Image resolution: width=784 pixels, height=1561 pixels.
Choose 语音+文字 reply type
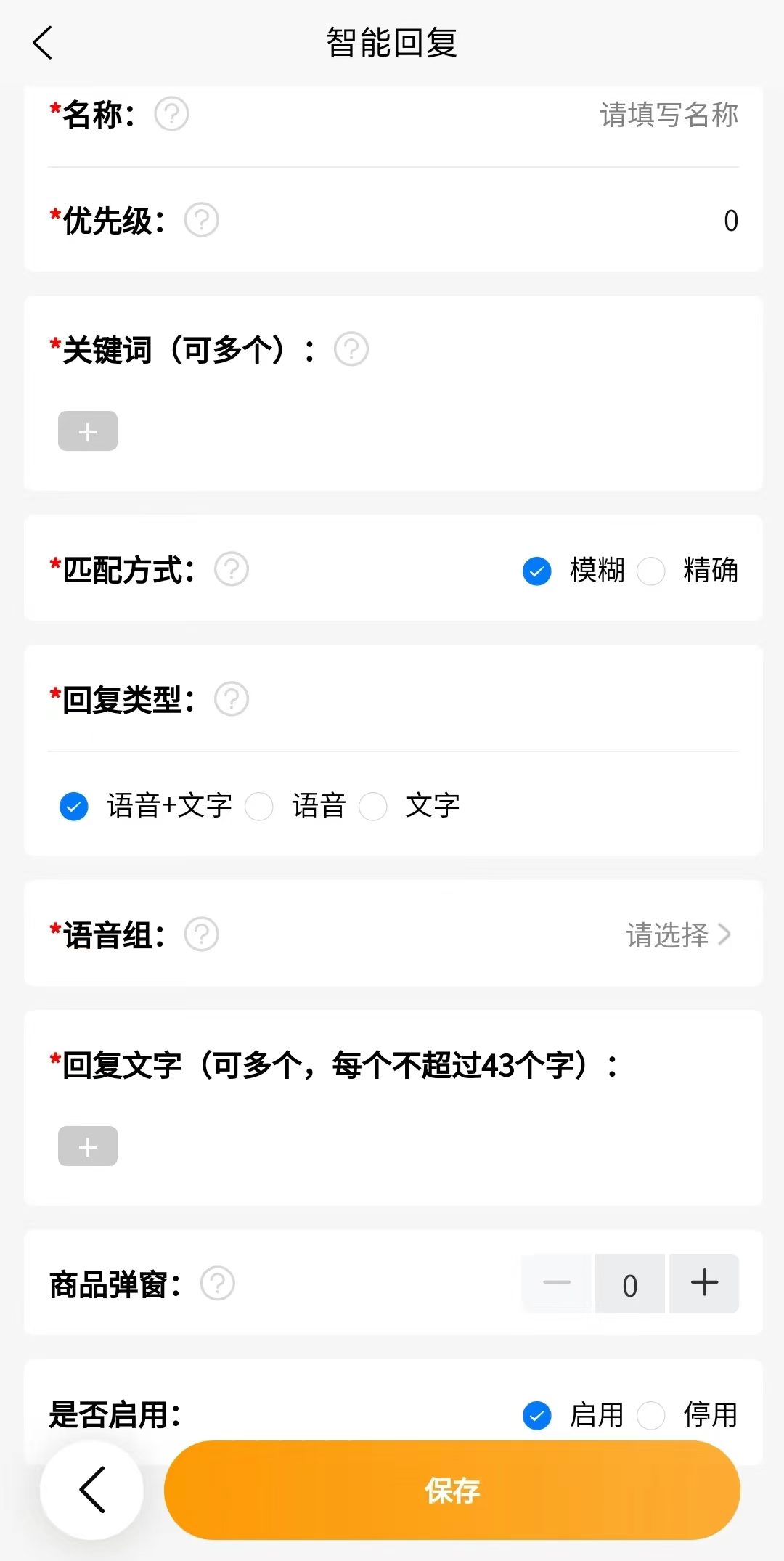click(x=74, y=806)
